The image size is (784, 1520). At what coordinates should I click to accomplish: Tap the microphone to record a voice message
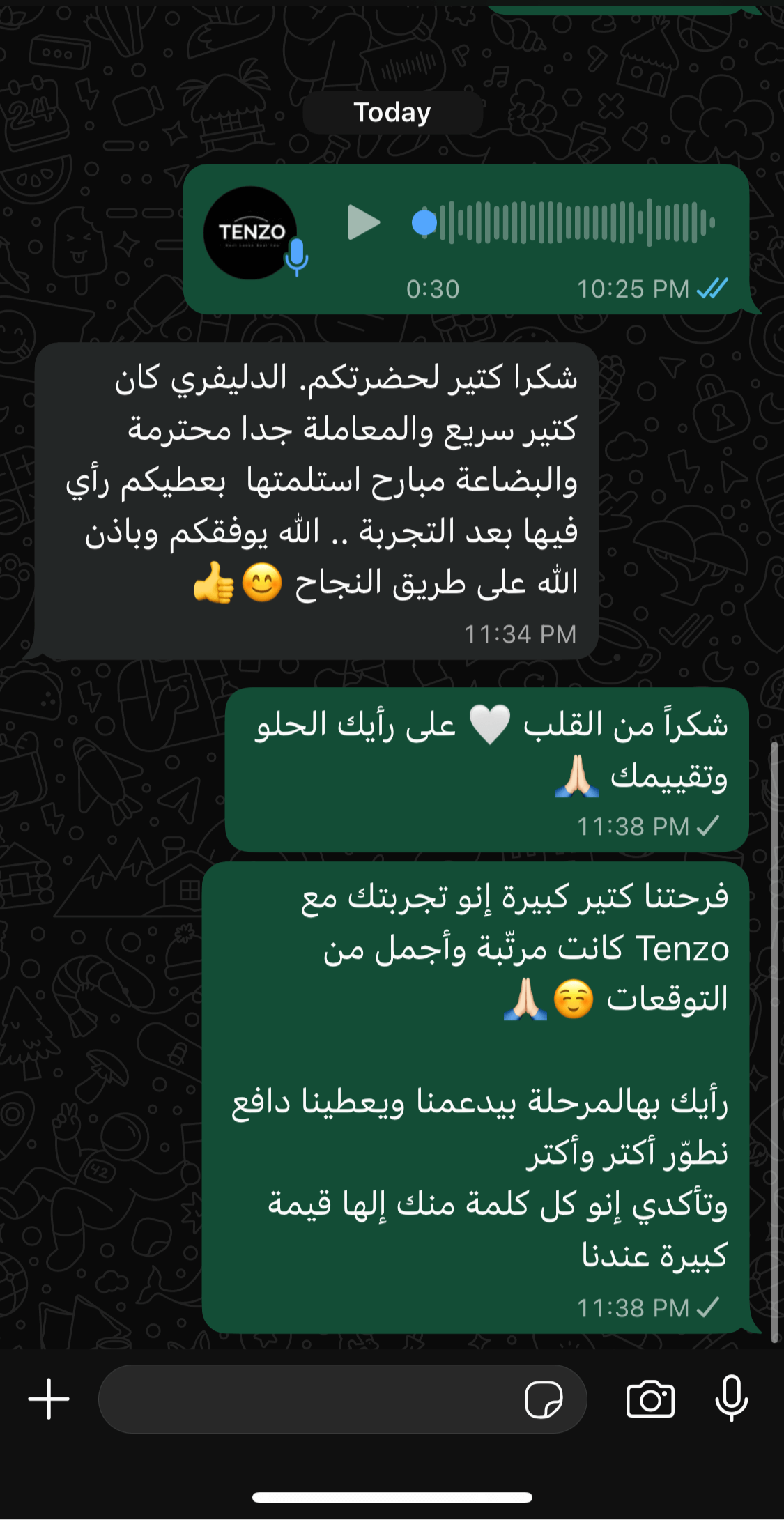pos(731,1398)
